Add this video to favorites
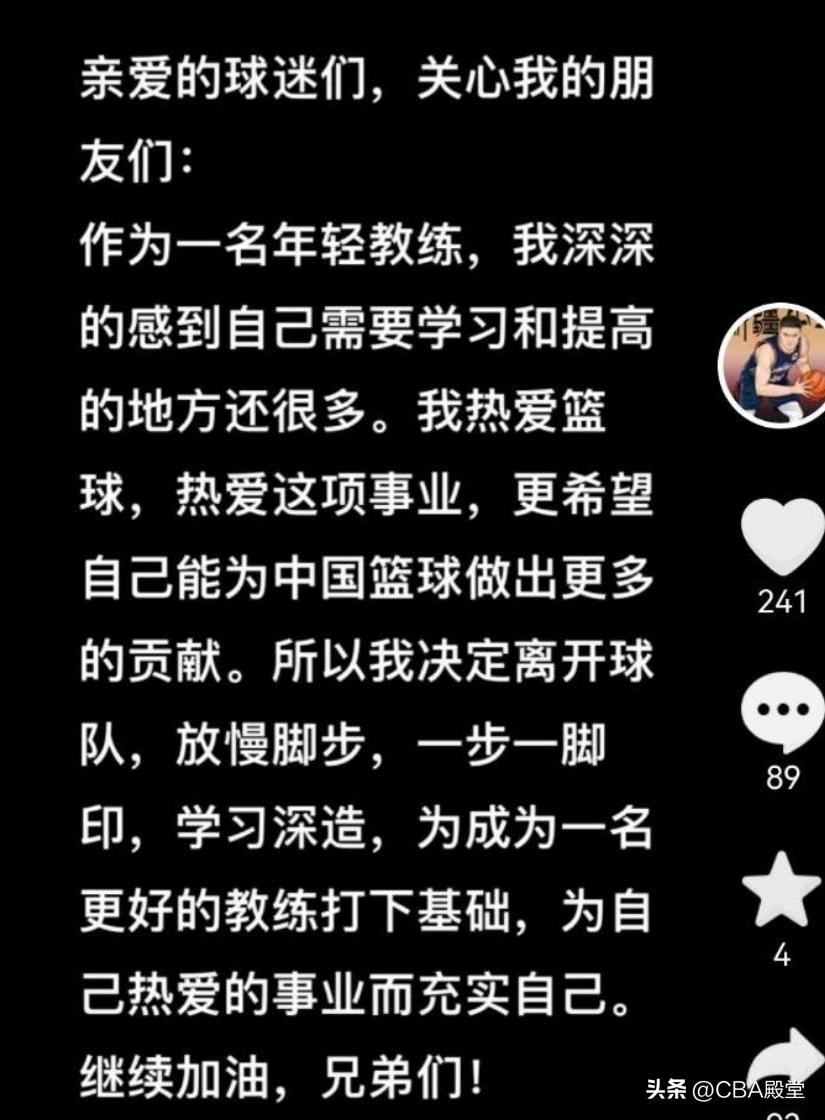Viewport: 825px width, 1120px height. (781, 889)
